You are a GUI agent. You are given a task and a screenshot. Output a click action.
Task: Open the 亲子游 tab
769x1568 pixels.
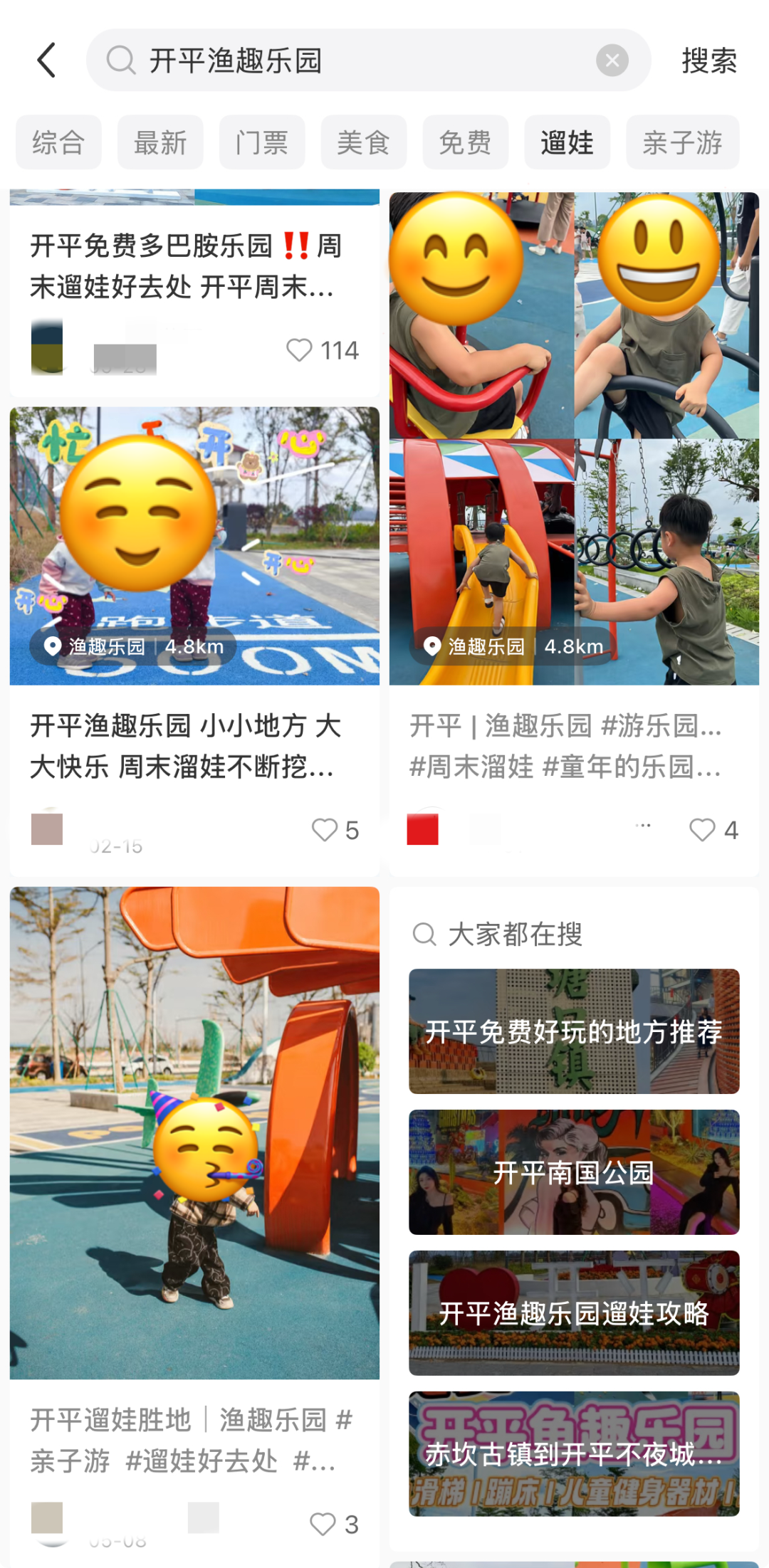click(682, 142)
